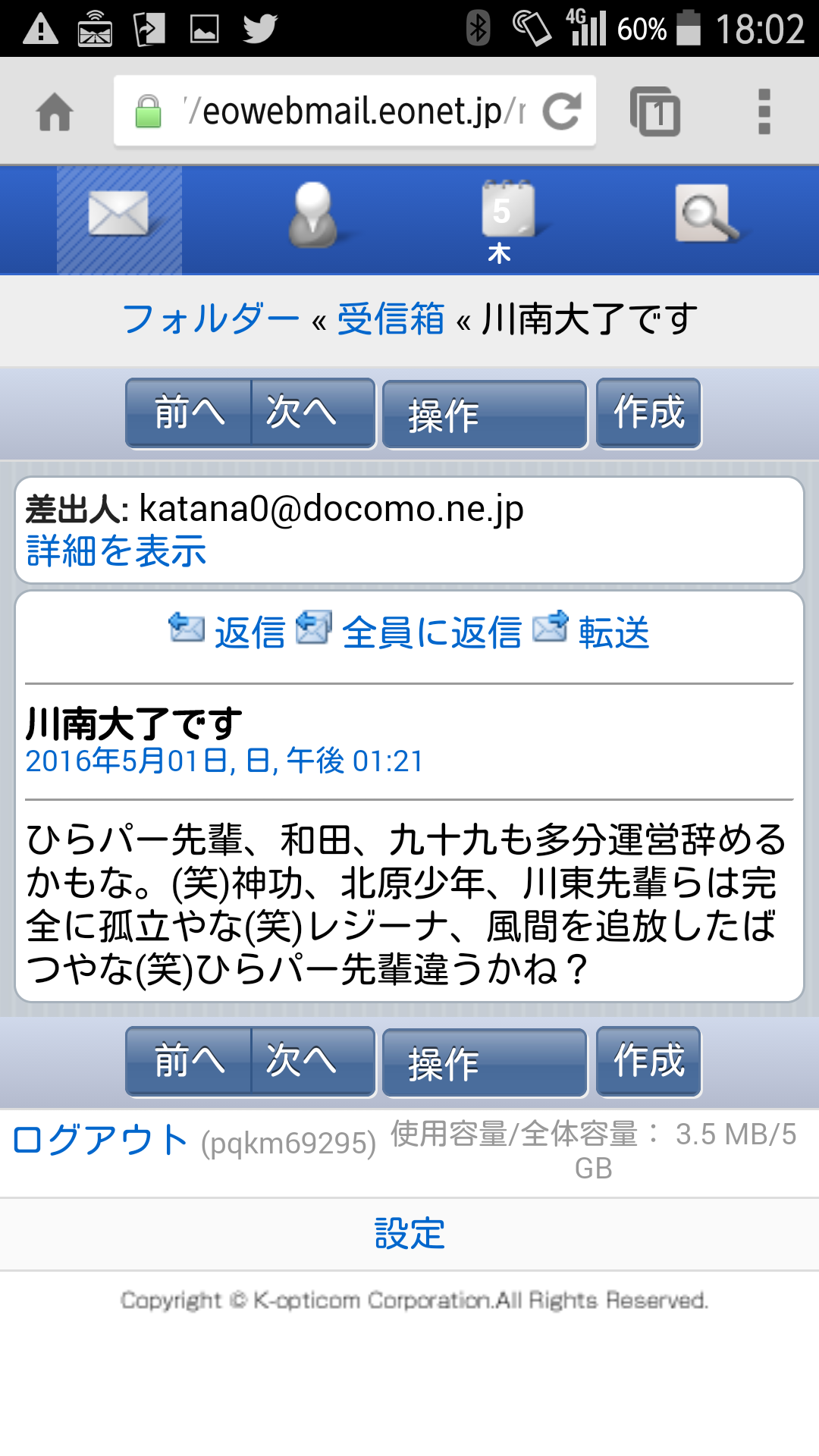The image size is (819, 1456).
Task: Reload the current webmail page
Action: (563, 111)
